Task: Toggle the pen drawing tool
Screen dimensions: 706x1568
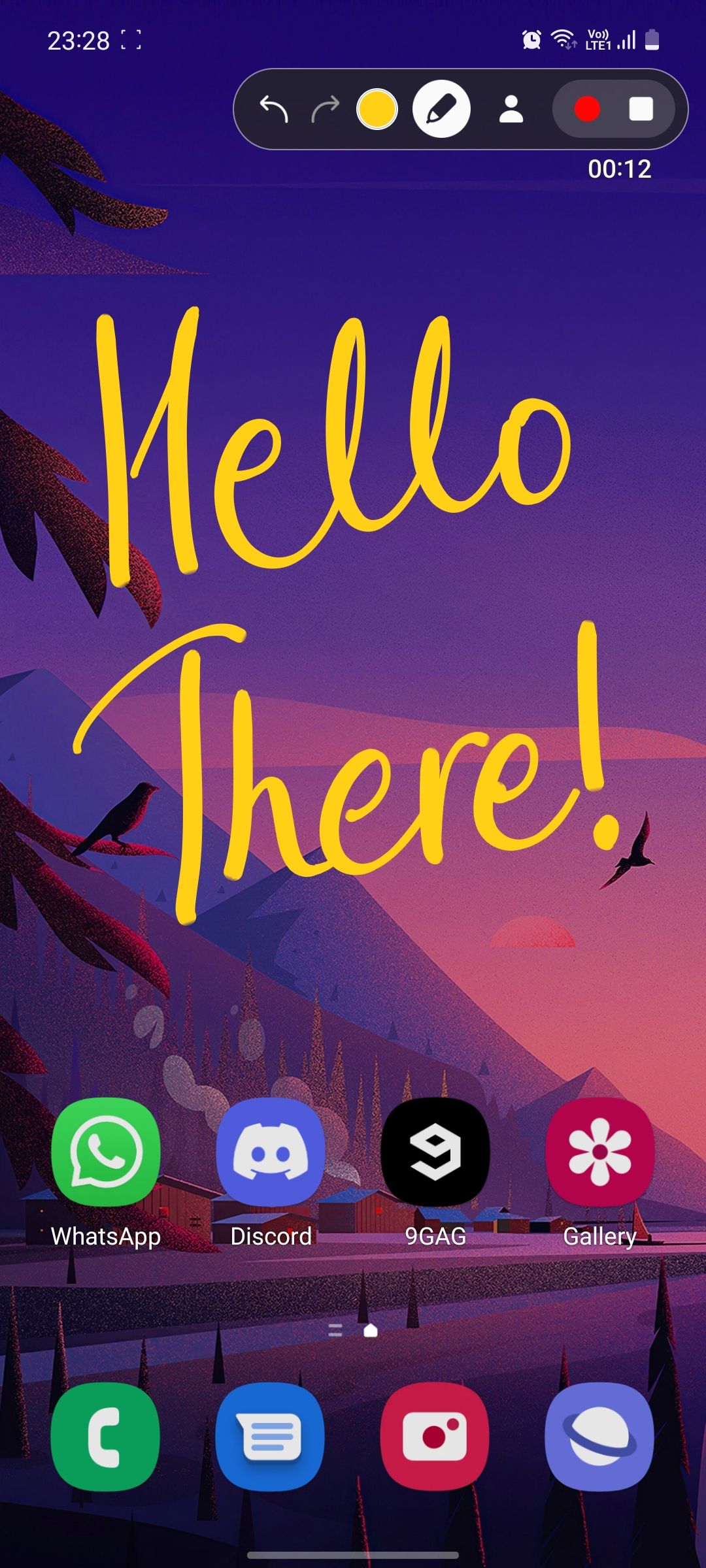Action: click(441, 109)
